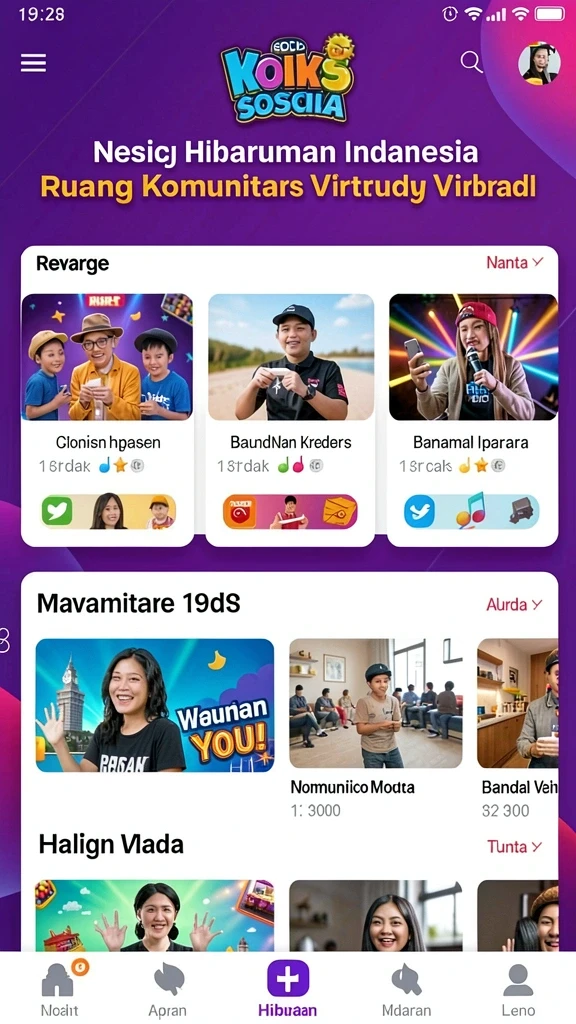Switch to the Noalit tab
This screenshot has width=576, height=1024.
tap(60, 988)
